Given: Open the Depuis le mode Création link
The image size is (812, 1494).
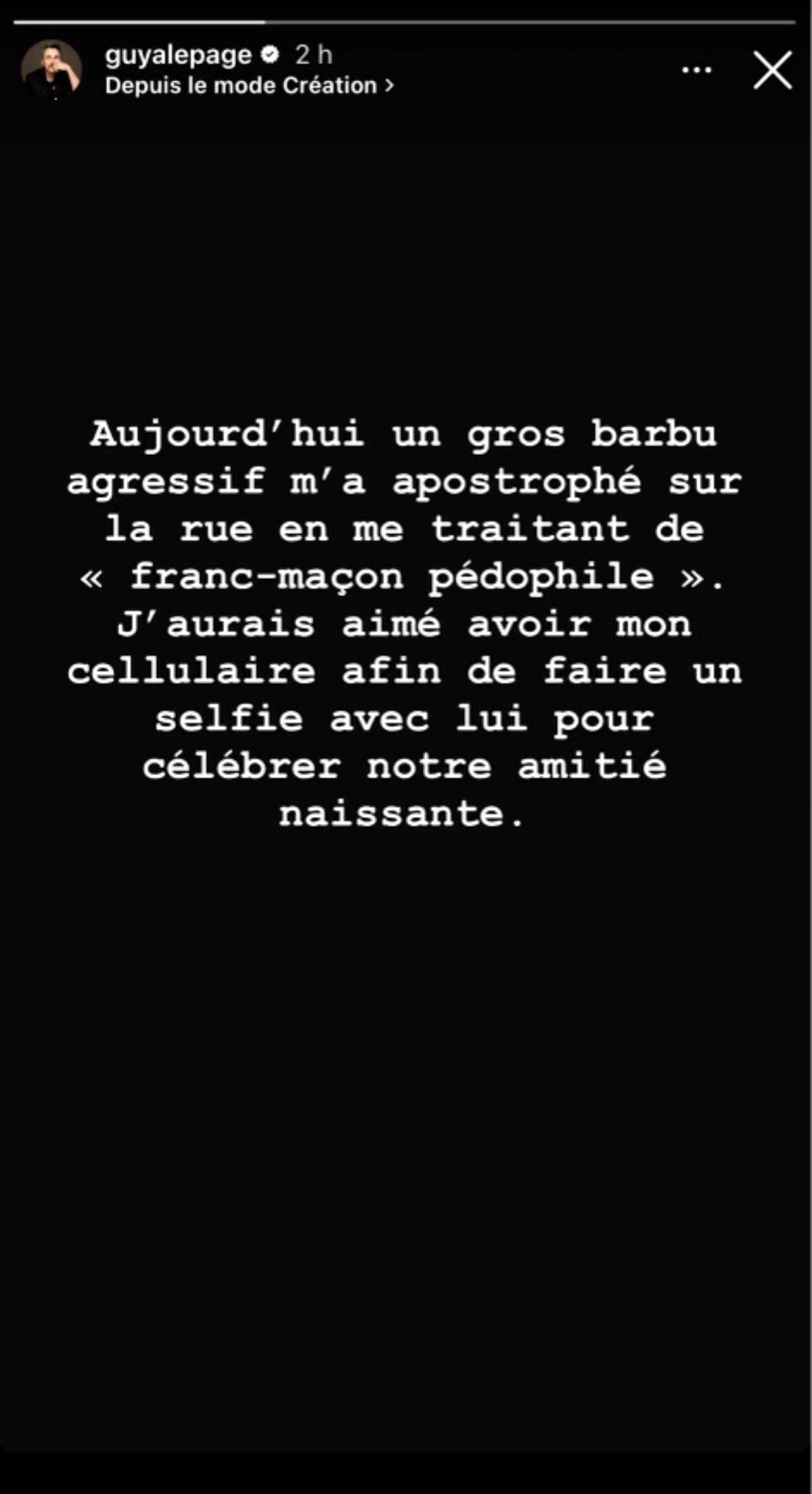Looking at the screenshot, I should tap(249, 85).
